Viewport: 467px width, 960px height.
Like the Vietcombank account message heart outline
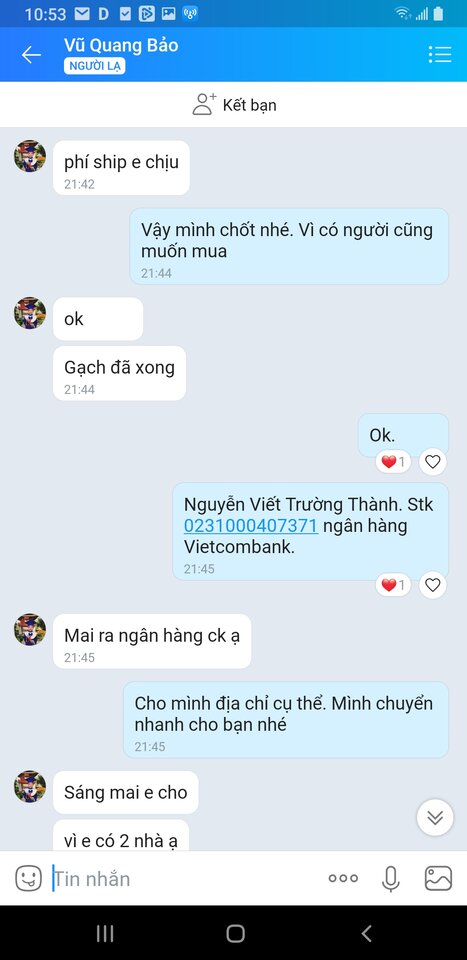point(433,585)
